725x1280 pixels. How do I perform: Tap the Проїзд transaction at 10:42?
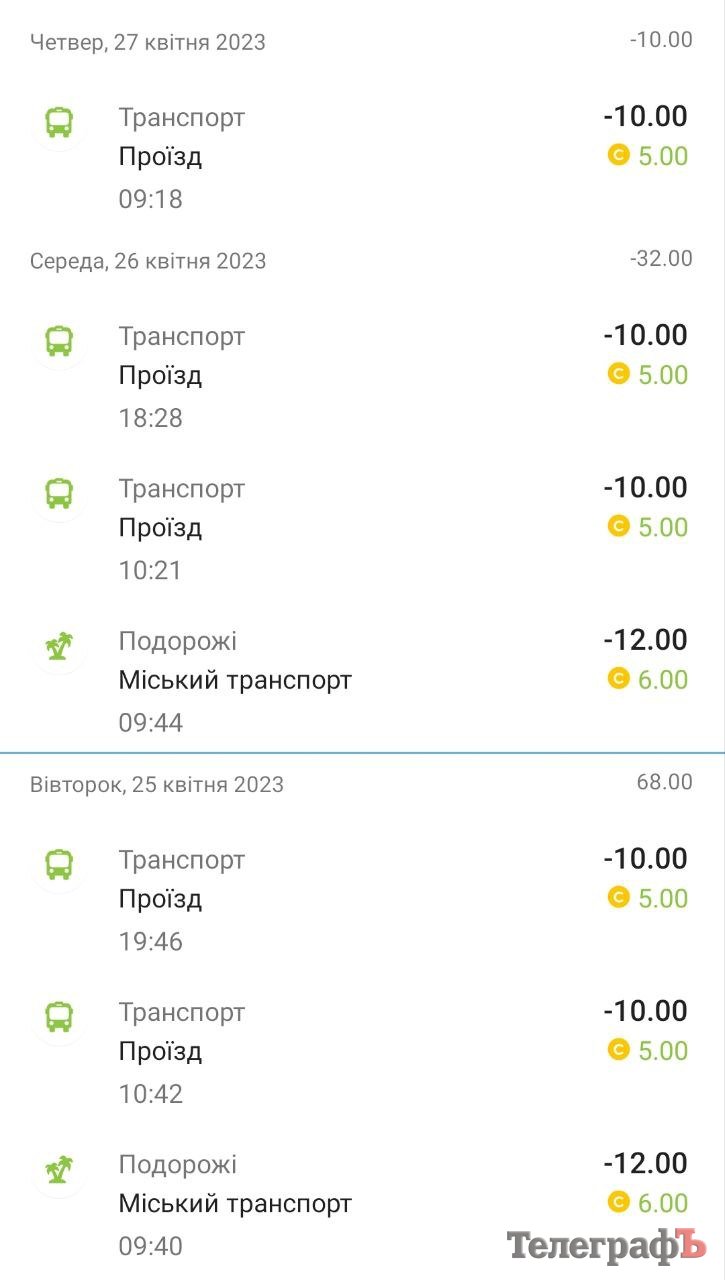tap(362, 1051)
